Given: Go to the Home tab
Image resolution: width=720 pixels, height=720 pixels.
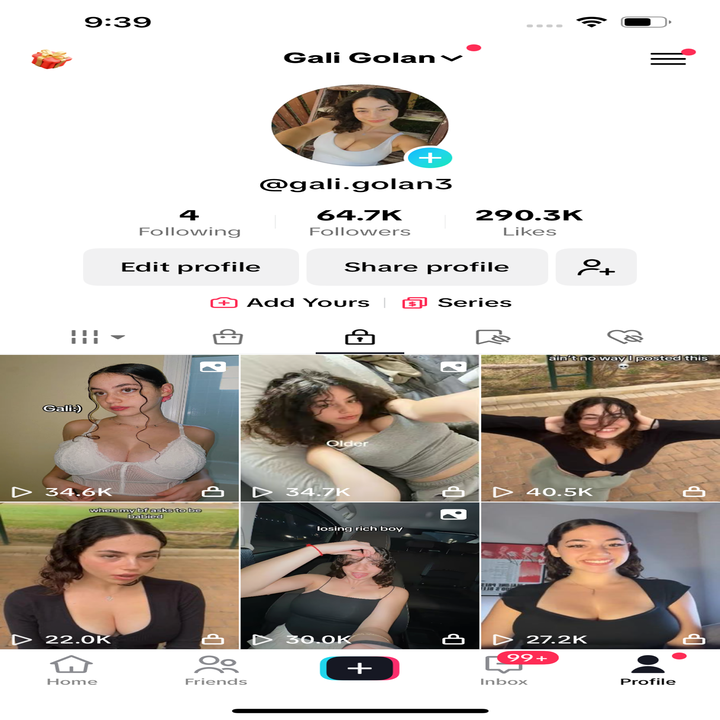Looking at the screenshot, I should point(72,669).
